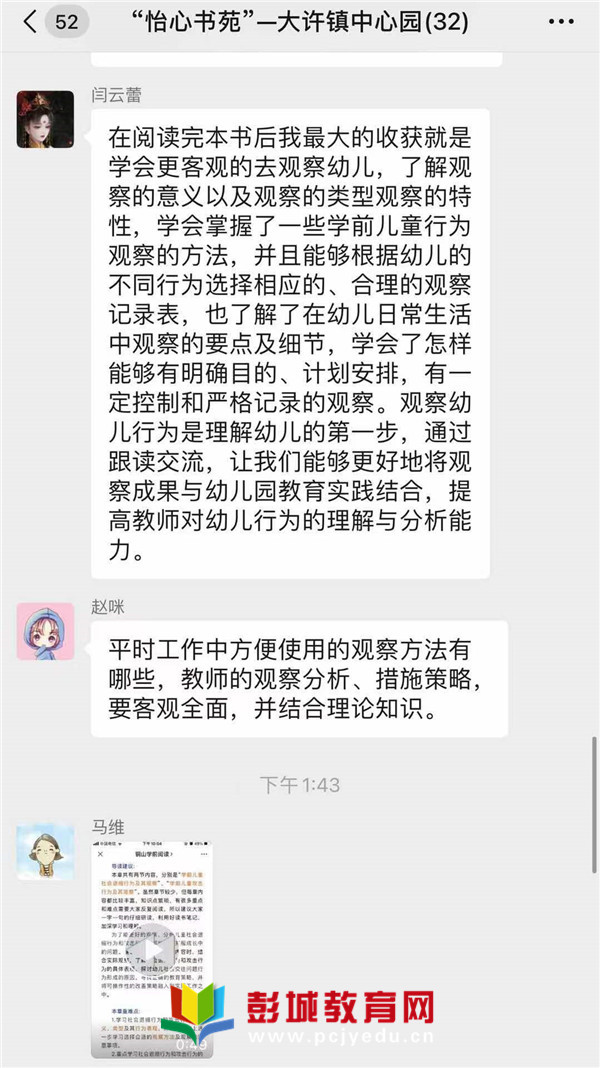The width and height of the screenshot is (600, 1068).
Task: View 马维's profile avatar
Action: (45, 853)
